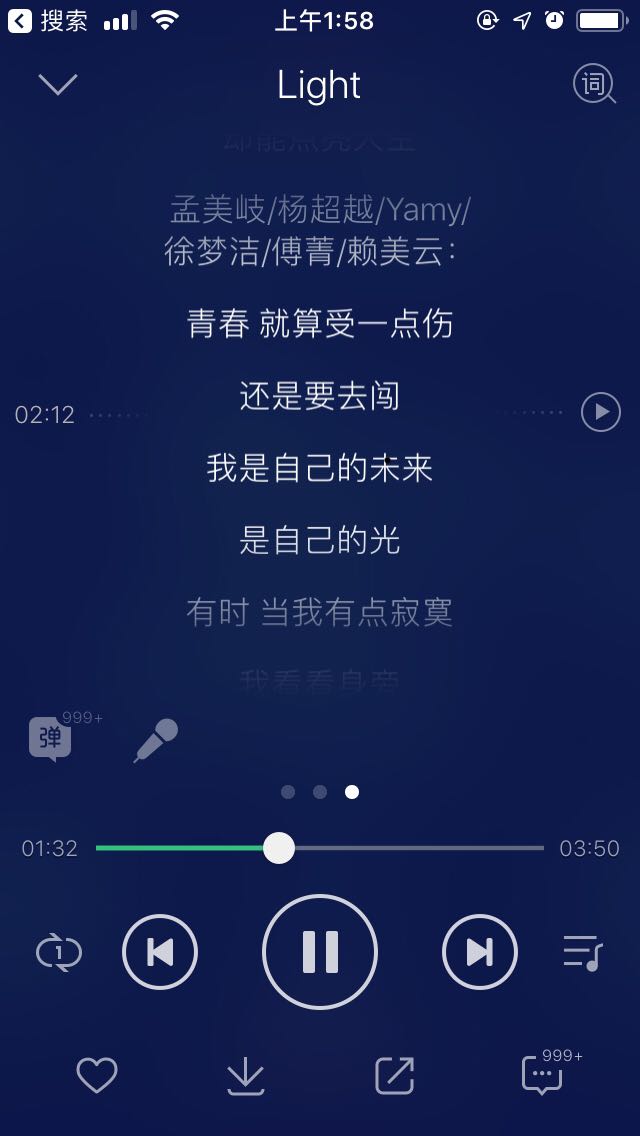Image resolution: width=640 pixels, height=1136 pixels.
Task: Download the song Light
Action: (x=245, y=1076)
